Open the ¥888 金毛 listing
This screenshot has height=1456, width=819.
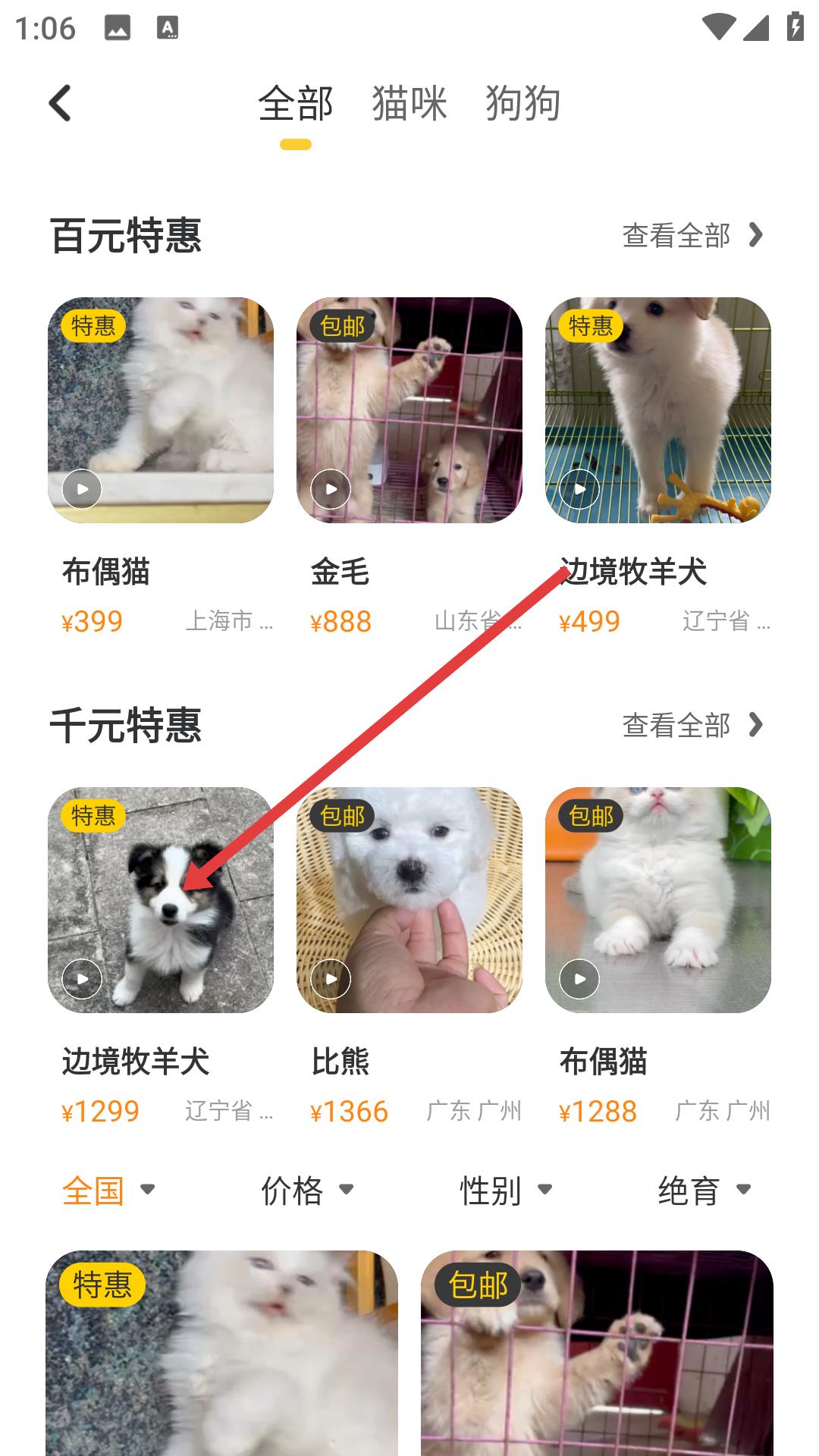pyautogui.click(x=409, y=410)
